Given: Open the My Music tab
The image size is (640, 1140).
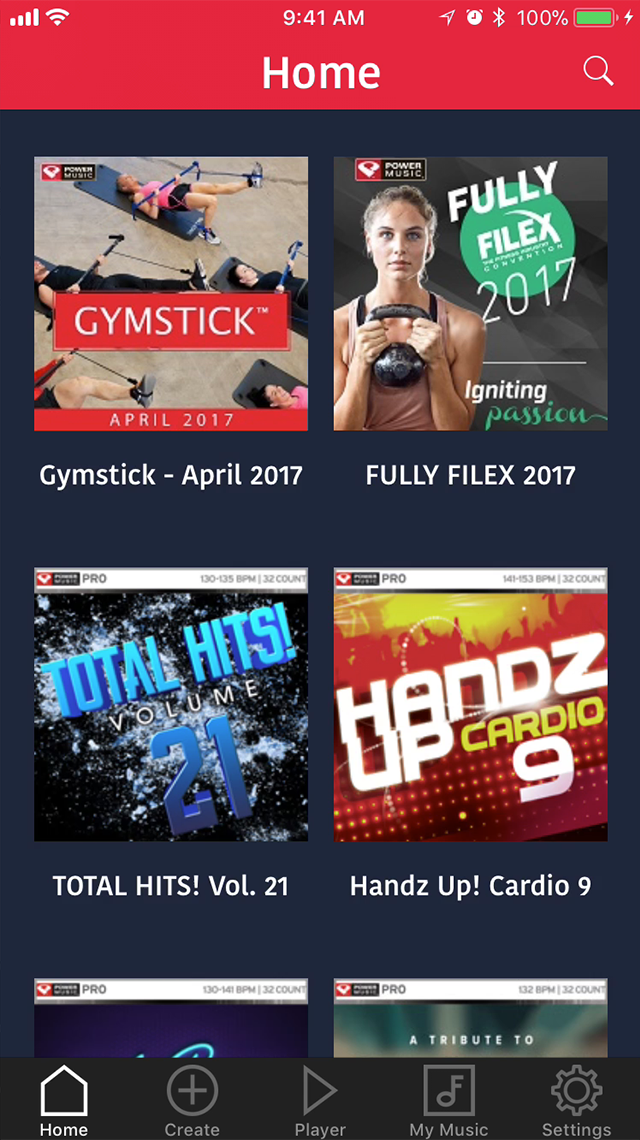Looking at the screenshot, I should tap(449, 1100).
